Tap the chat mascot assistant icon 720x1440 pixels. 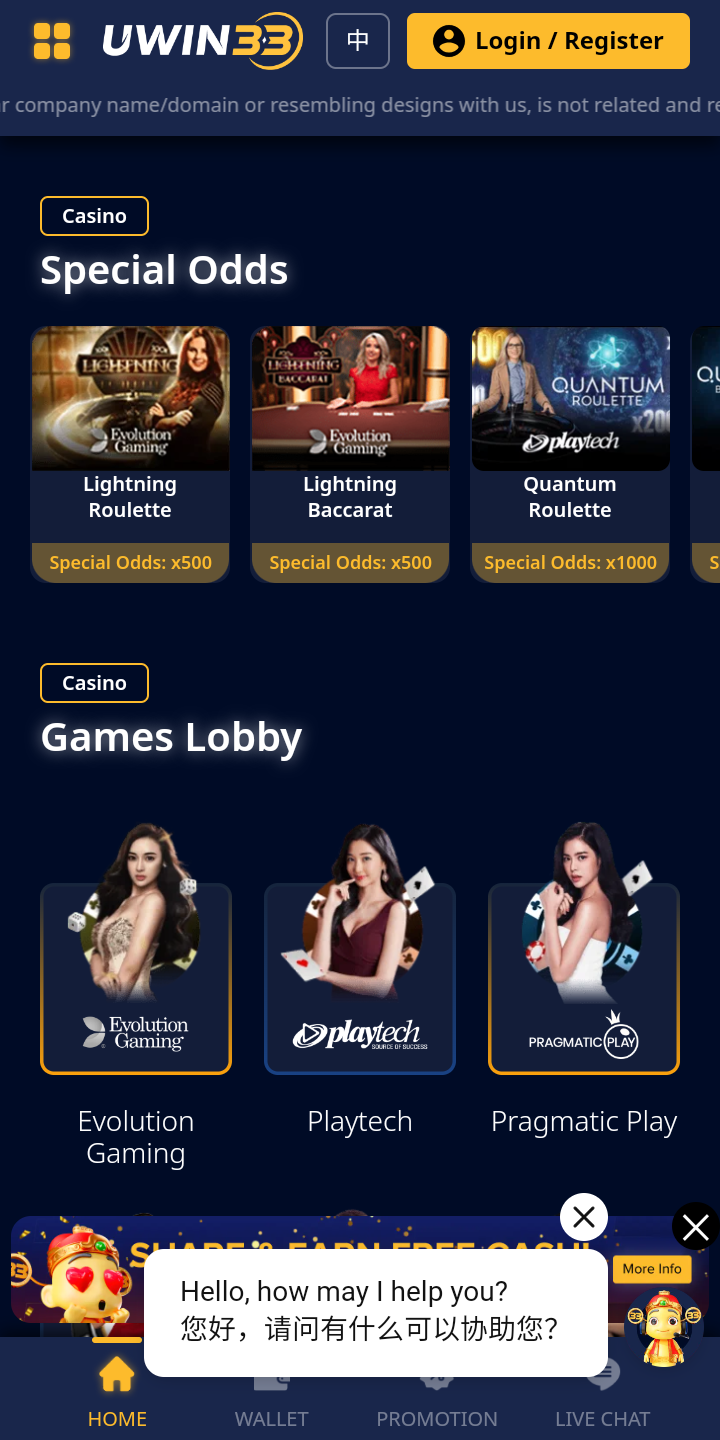(664, 1327)
